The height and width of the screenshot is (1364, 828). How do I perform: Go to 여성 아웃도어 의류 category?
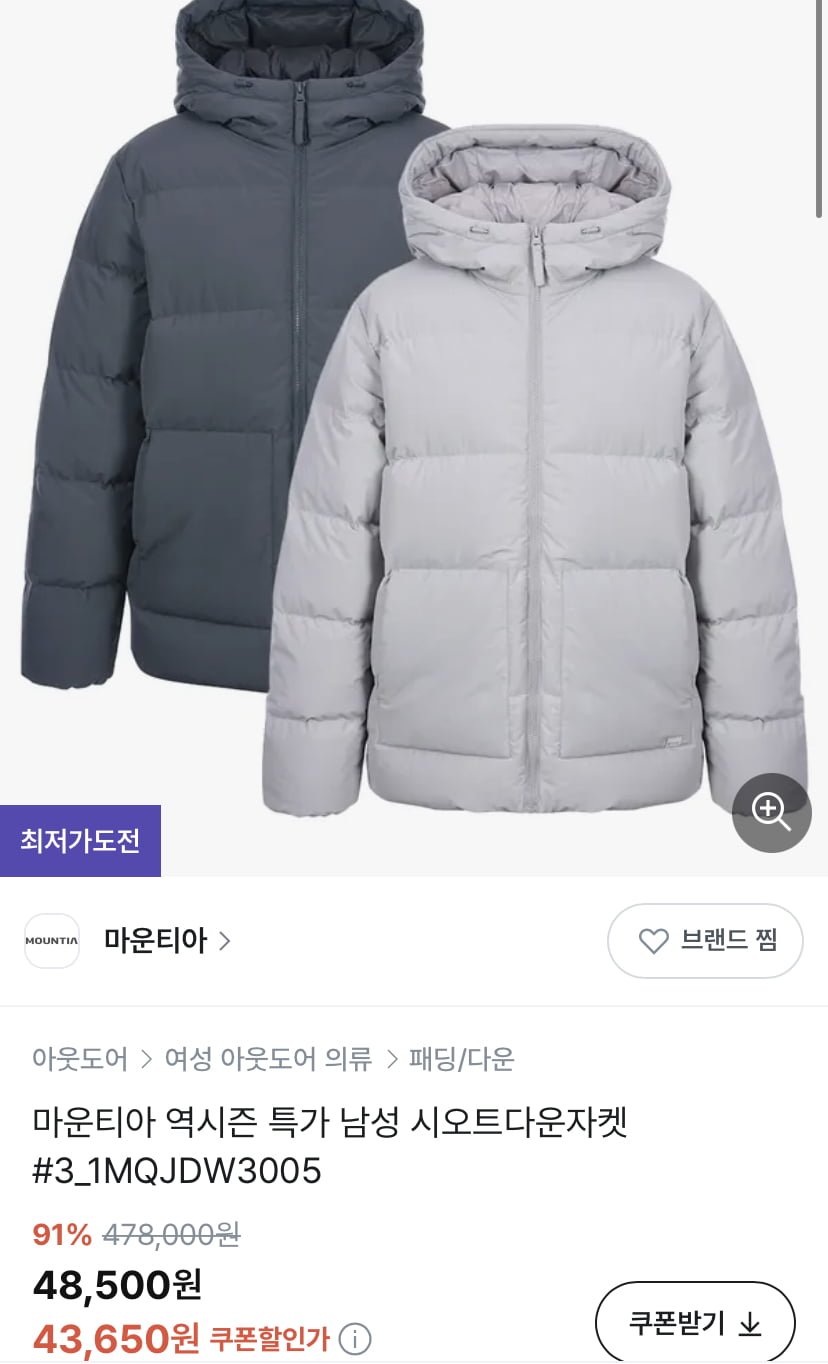tap(268, 1059)
